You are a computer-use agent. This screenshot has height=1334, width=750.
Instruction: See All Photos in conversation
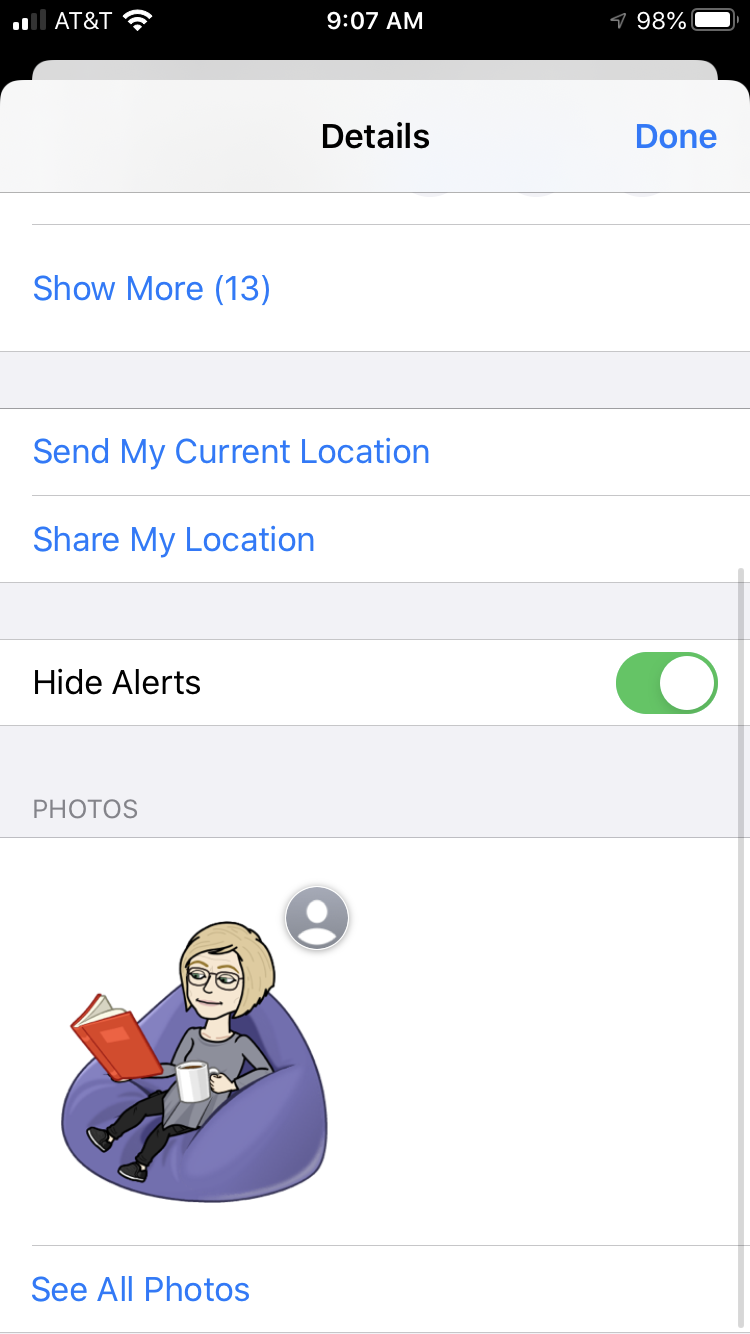coord(141,1289)
